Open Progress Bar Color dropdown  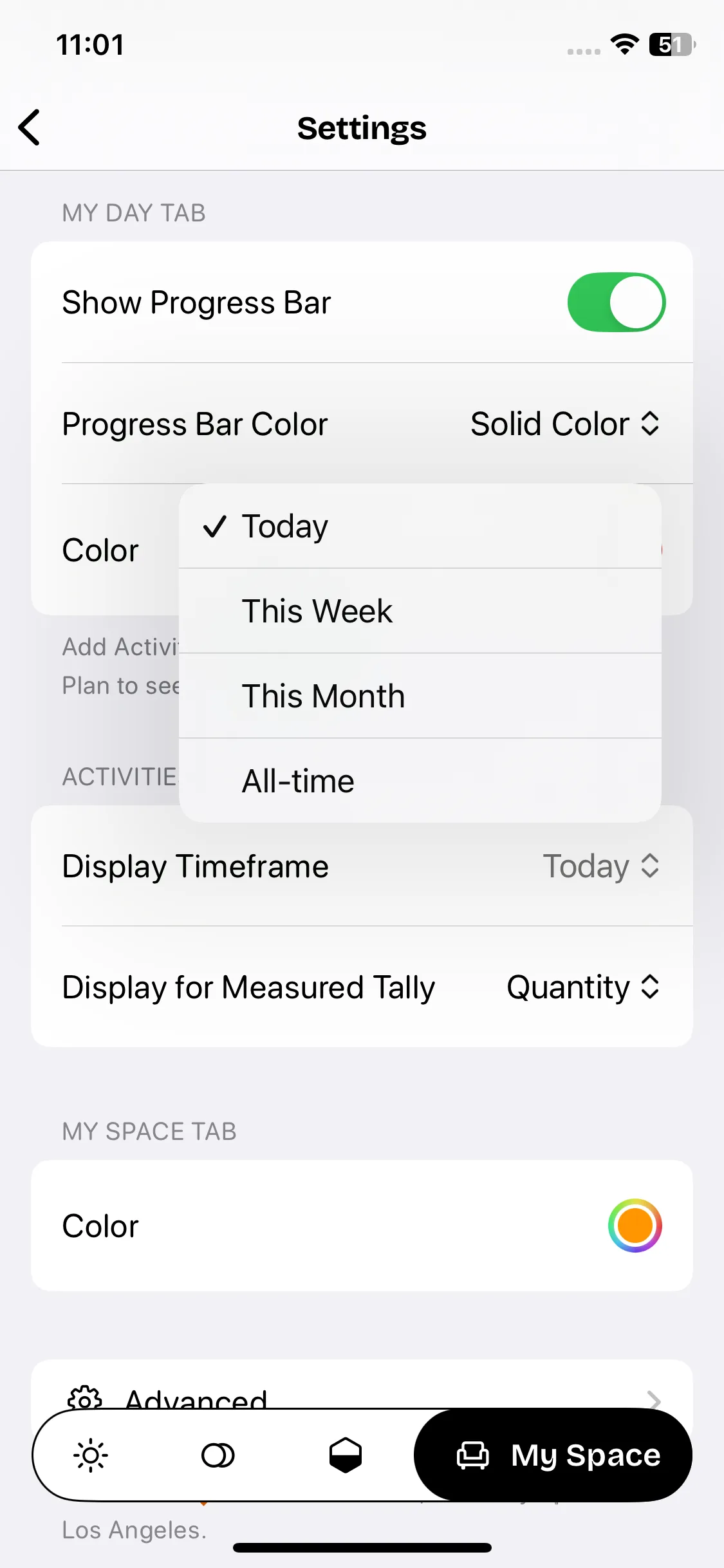pos(564,424)
